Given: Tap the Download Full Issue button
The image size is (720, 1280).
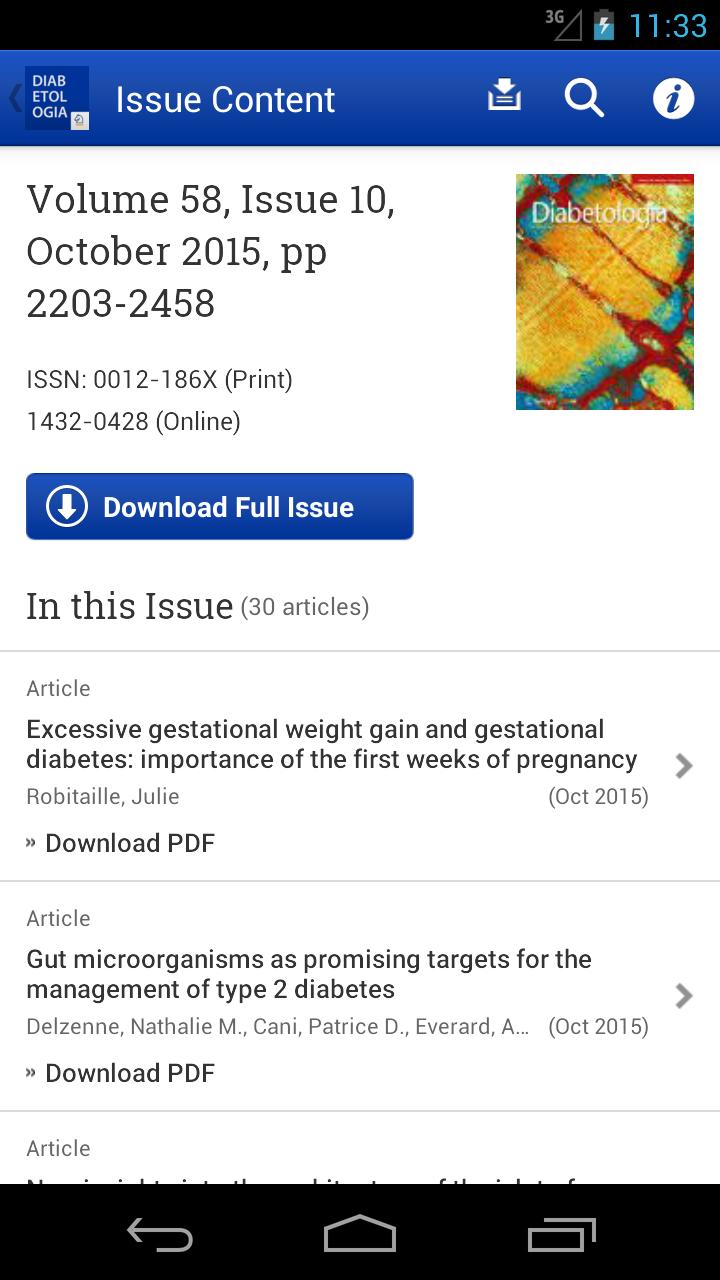Looking at the screenshot, I should [220, 507].
